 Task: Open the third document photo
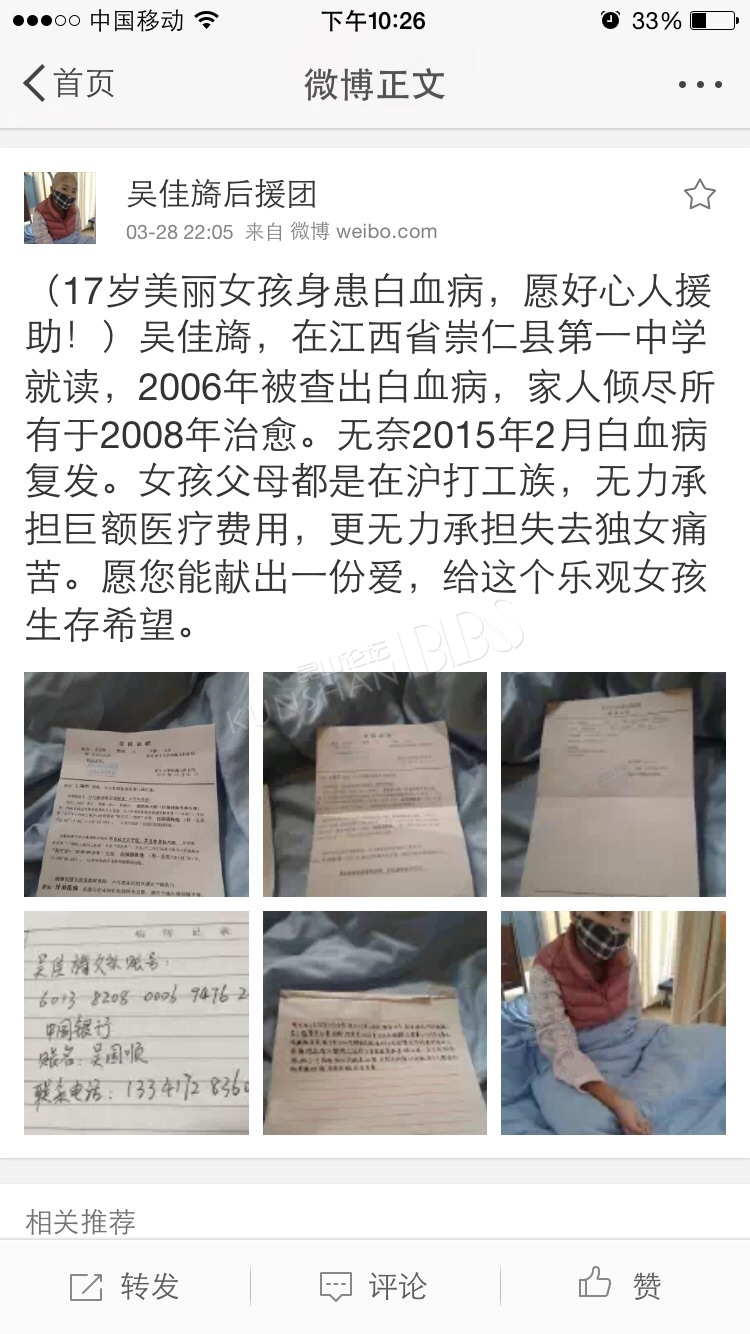coord(613,784)
